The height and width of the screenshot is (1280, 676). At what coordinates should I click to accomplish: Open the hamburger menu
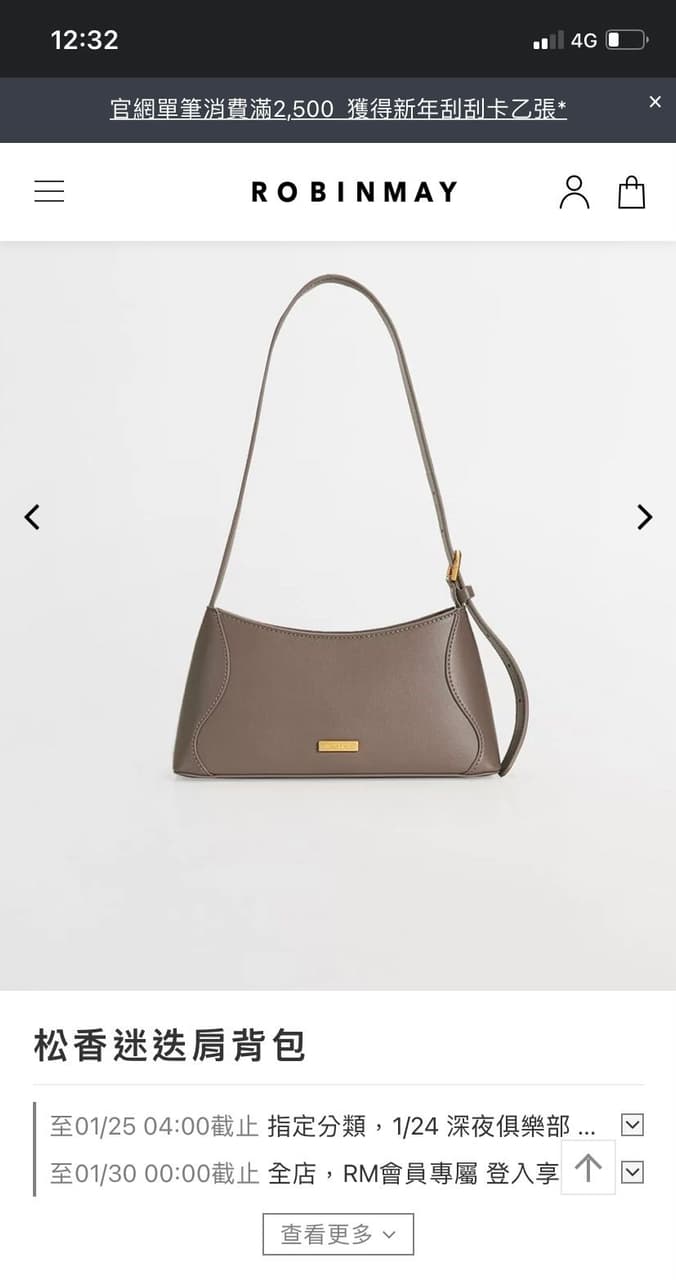coord(49,191)
